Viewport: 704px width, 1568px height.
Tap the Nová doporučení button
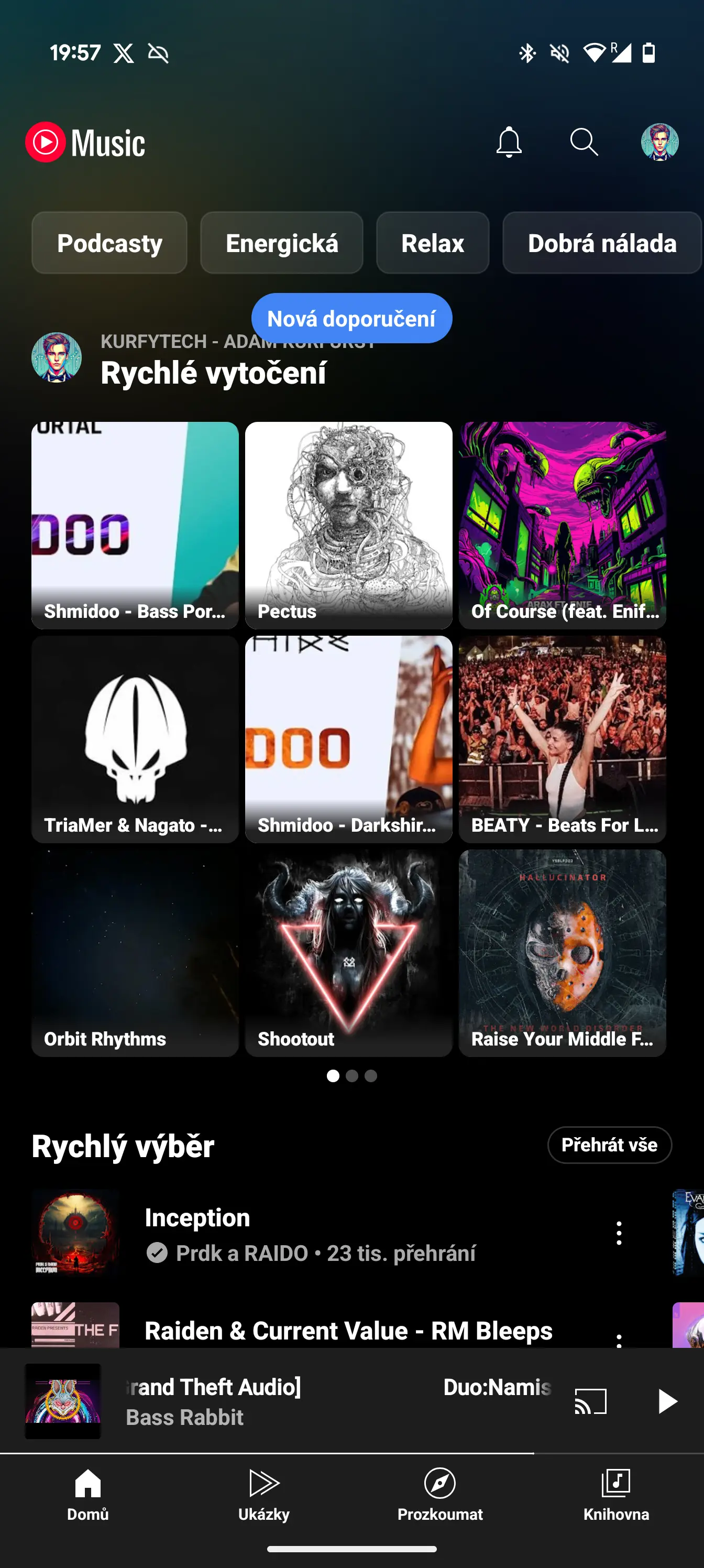(351, 318)
